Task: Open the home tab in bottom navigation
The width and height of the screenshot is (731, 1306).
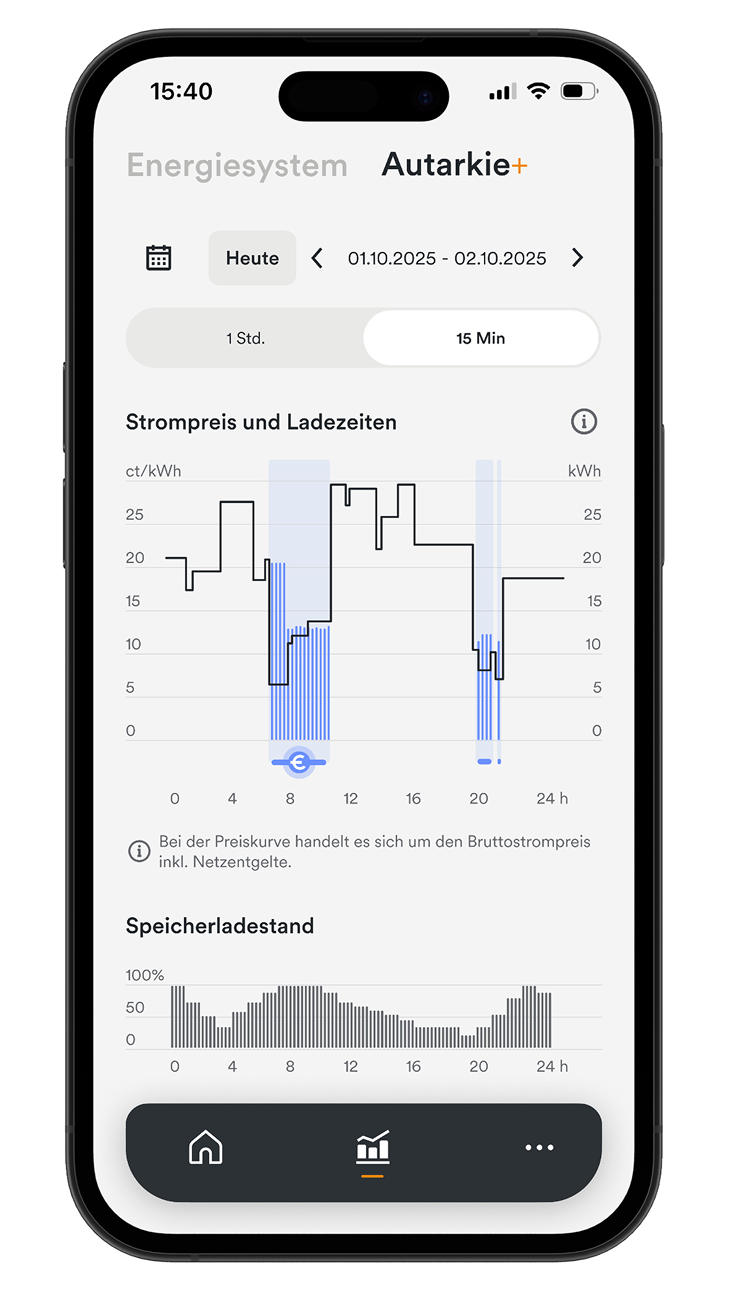Action: (x=206, y=1147)
